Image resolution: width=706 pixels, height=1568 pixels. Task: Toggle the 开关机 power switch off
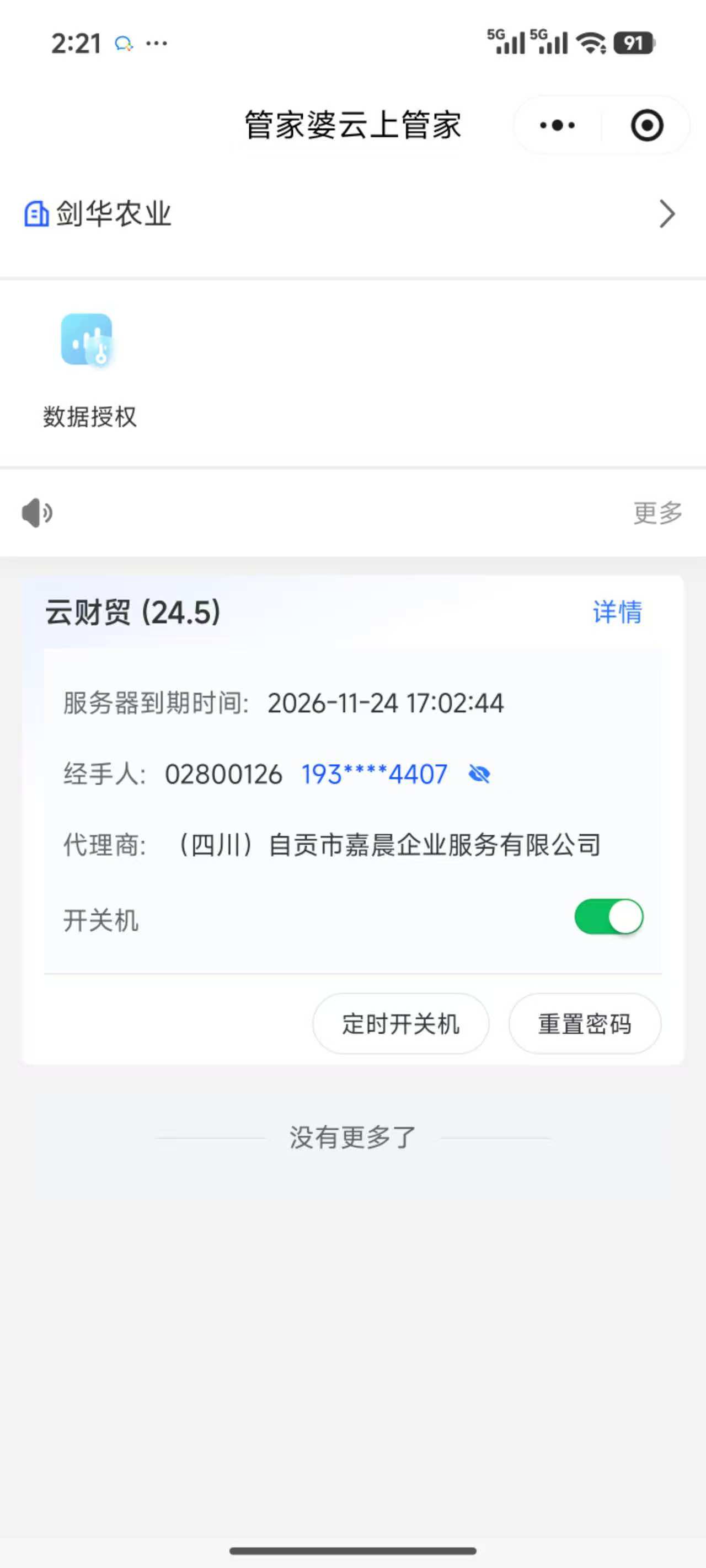pos(608,916)
